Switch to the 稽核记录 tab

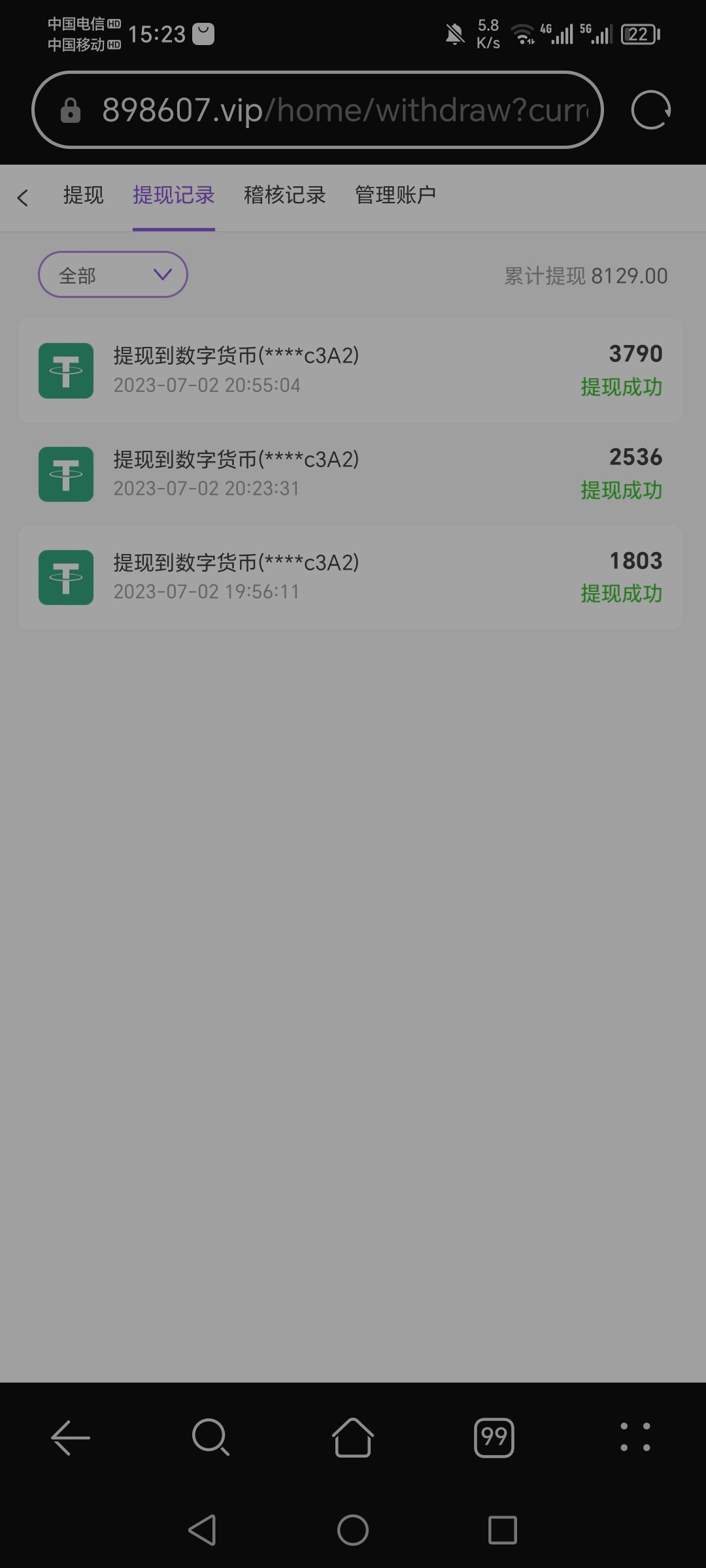(284, 195)
